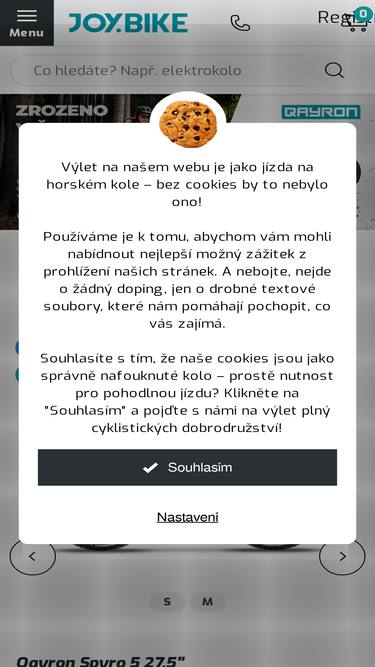The image size is (375, 667).
Task: Open the Menu drawer
Action: point(27,23)
